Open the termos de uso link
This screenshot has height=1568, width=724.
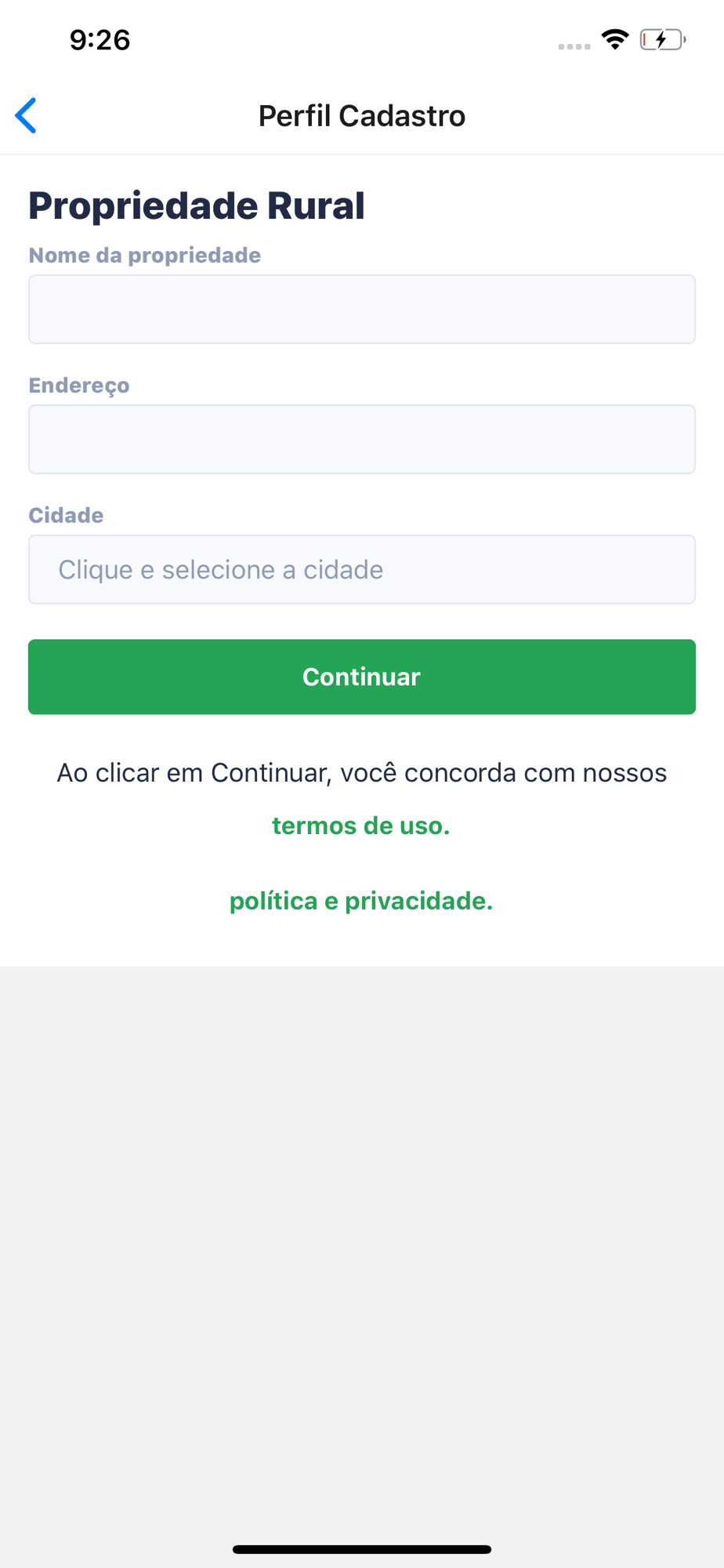[361, 826]
